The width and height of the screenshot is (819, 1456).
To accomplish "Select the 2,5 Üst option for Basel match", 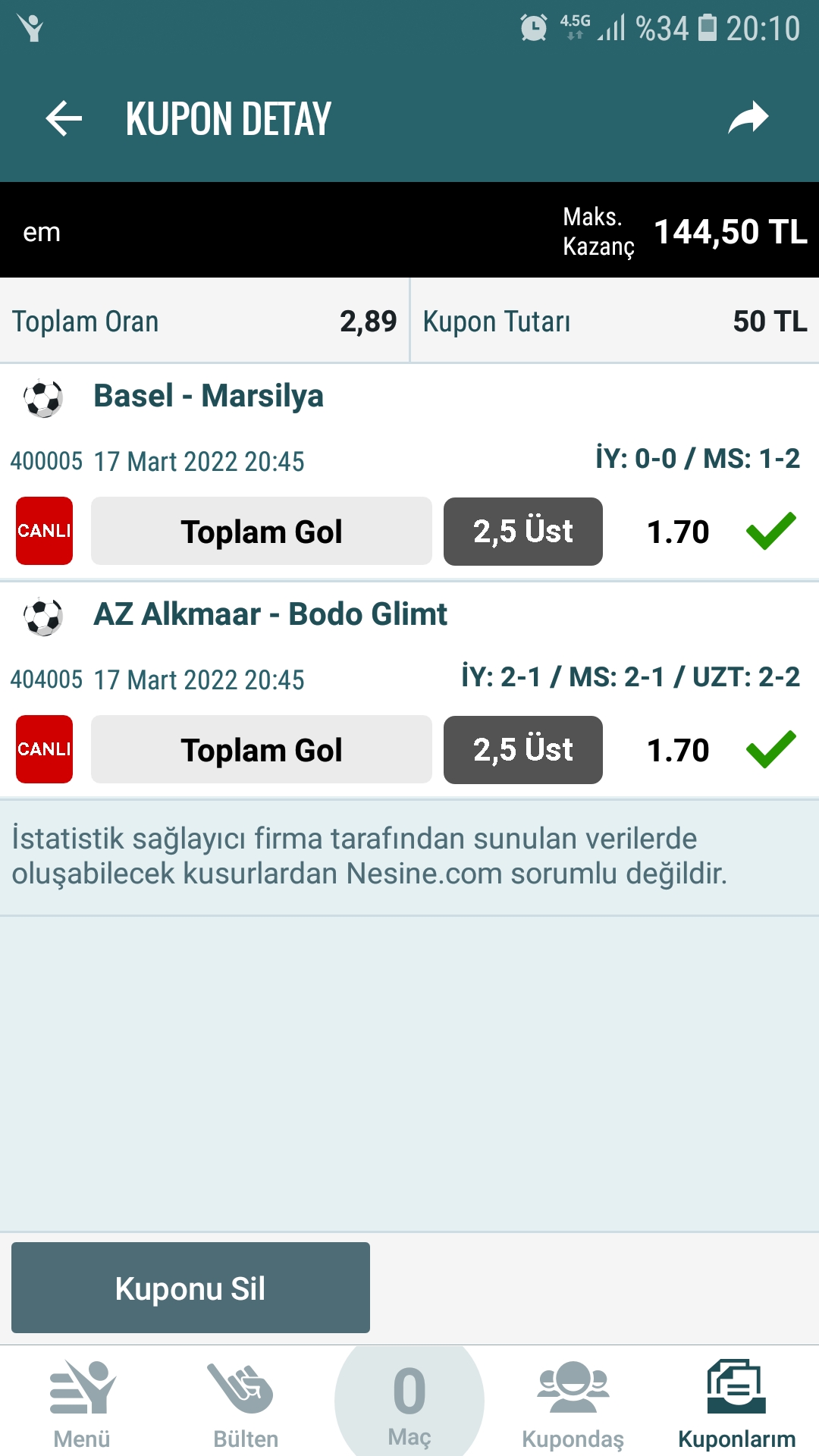I will coord(522,531).
